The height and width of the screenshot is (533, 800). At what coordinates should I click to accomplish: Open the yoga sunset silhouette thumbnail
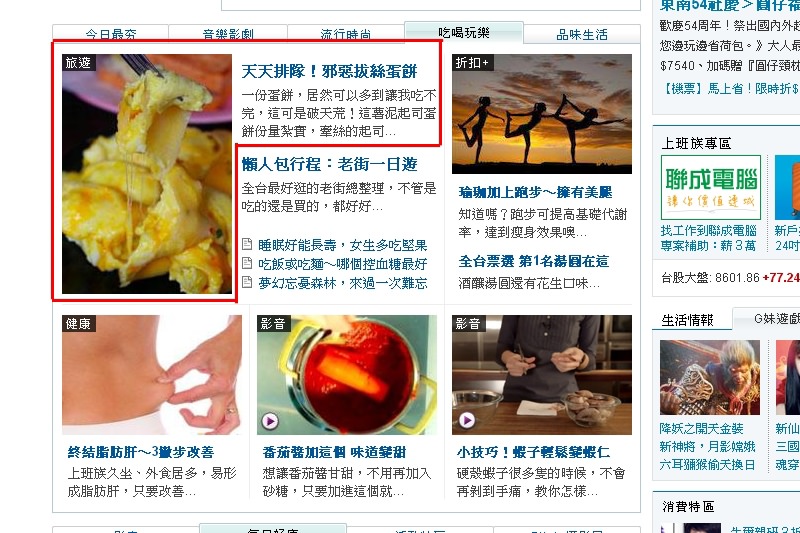click(x=541, y=114)
